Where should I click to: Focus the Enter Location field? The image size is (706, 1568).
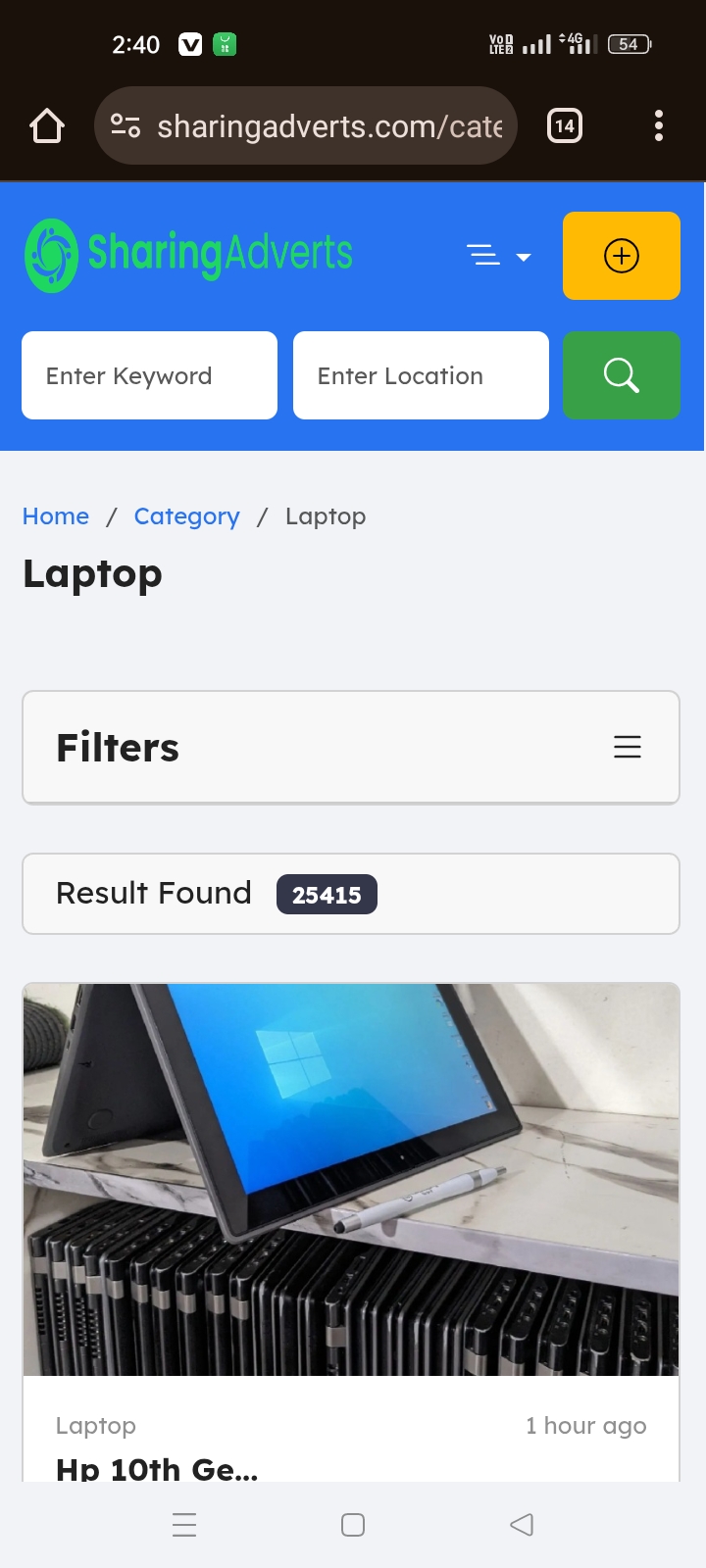click(x=421, y=375)
